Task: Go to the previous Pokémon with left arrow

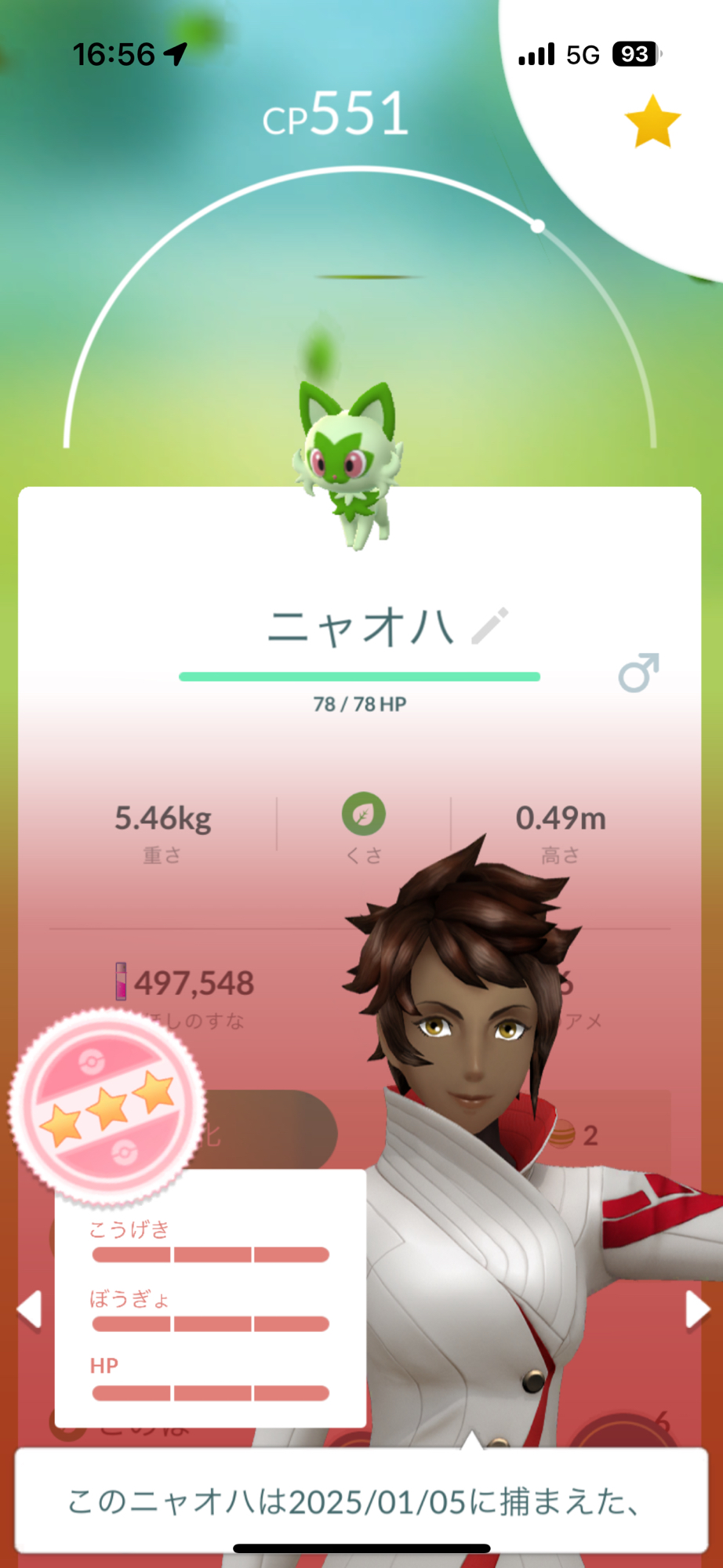Action: tap(30, 1309)
